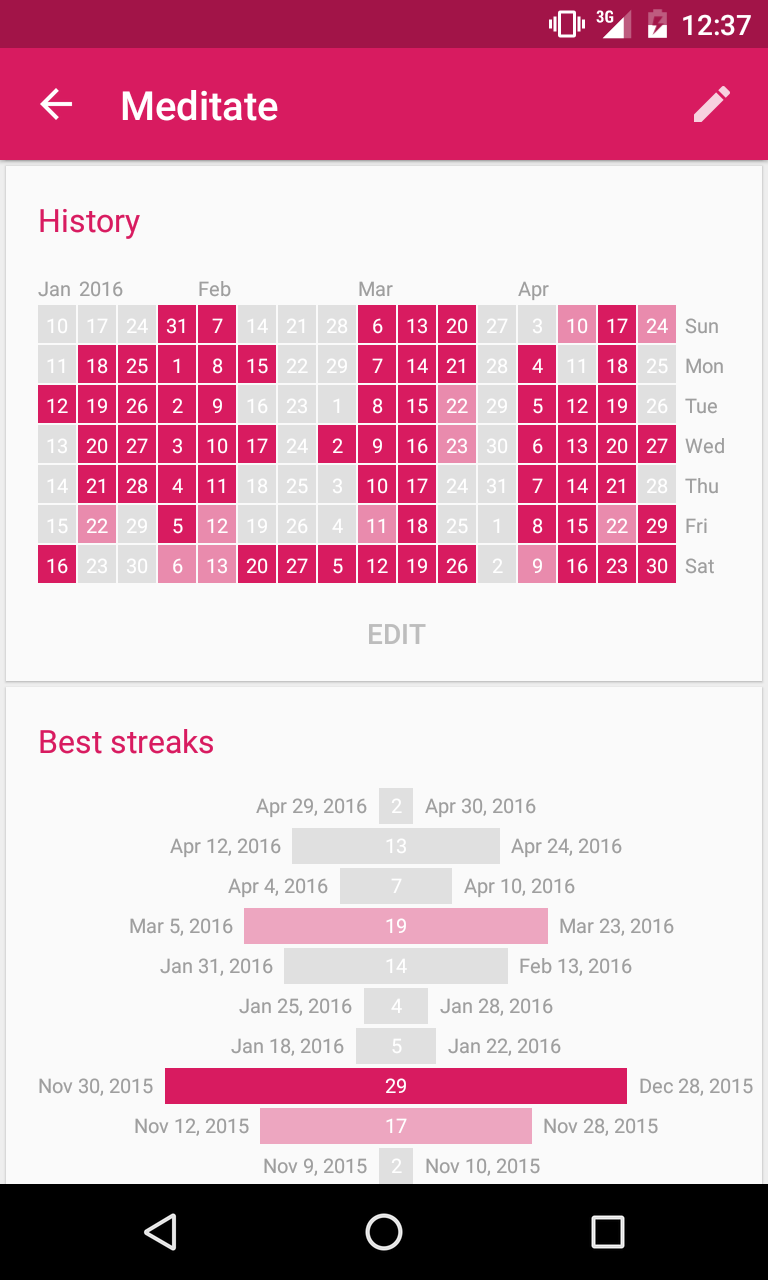
Task: Open the recent apps overview
Action: point(607,1232)
